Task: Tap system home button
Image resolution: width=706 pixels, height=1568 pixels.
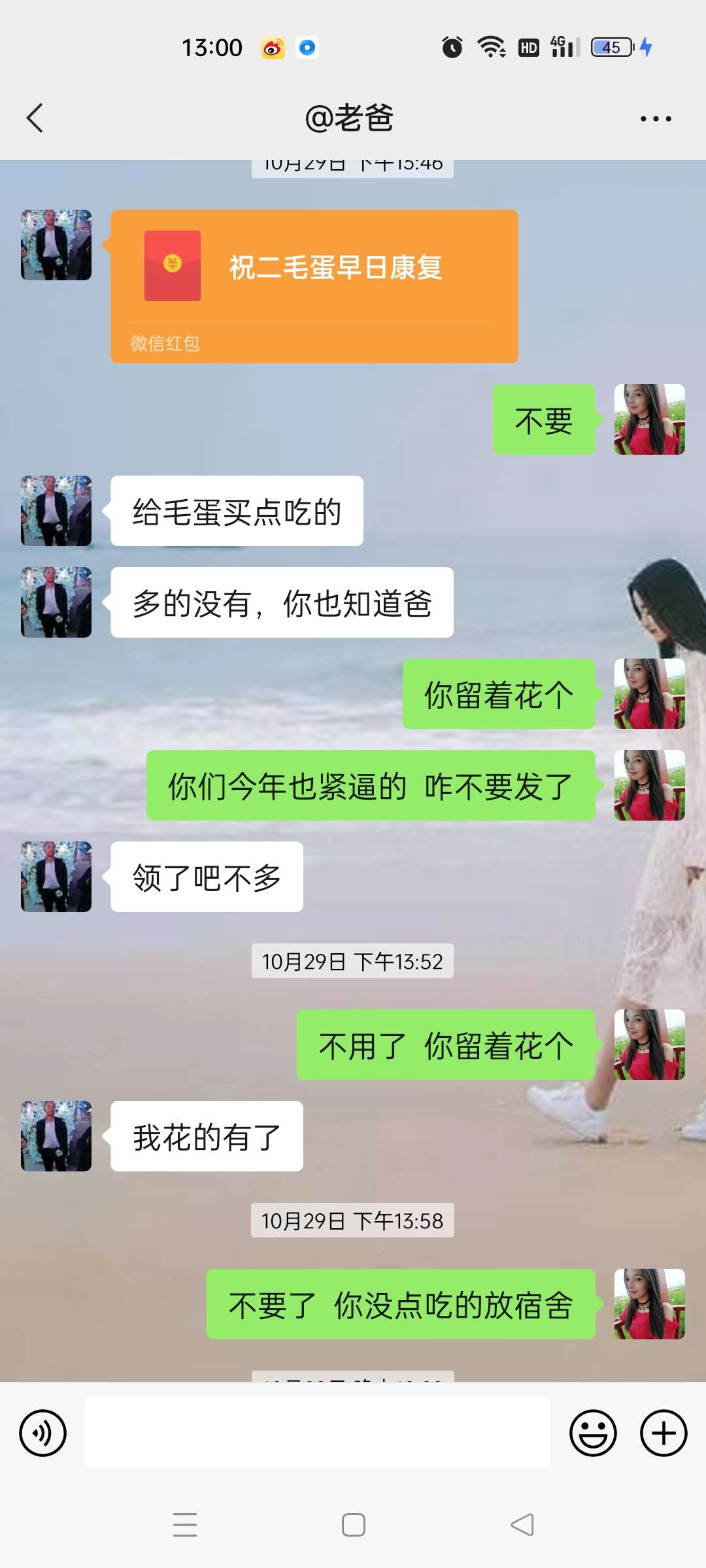Action: 353,1525
